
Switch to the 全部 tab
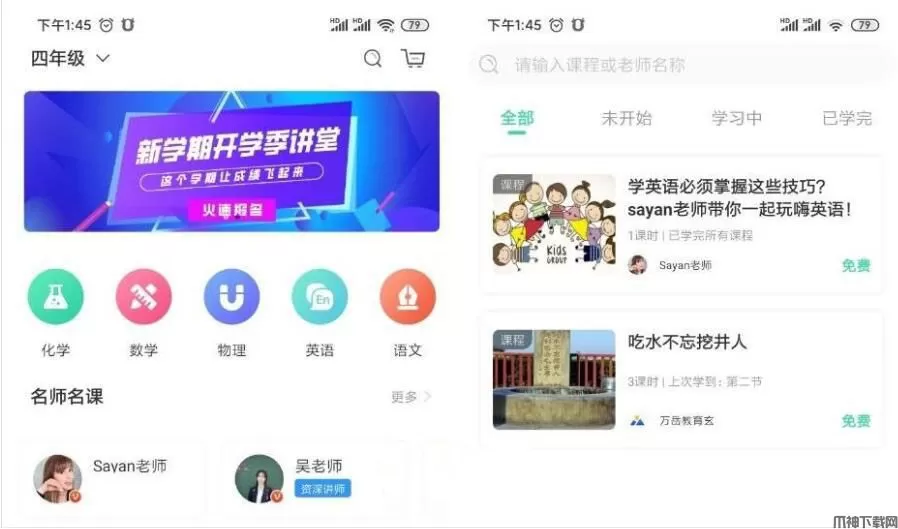(x=517, y=118)
